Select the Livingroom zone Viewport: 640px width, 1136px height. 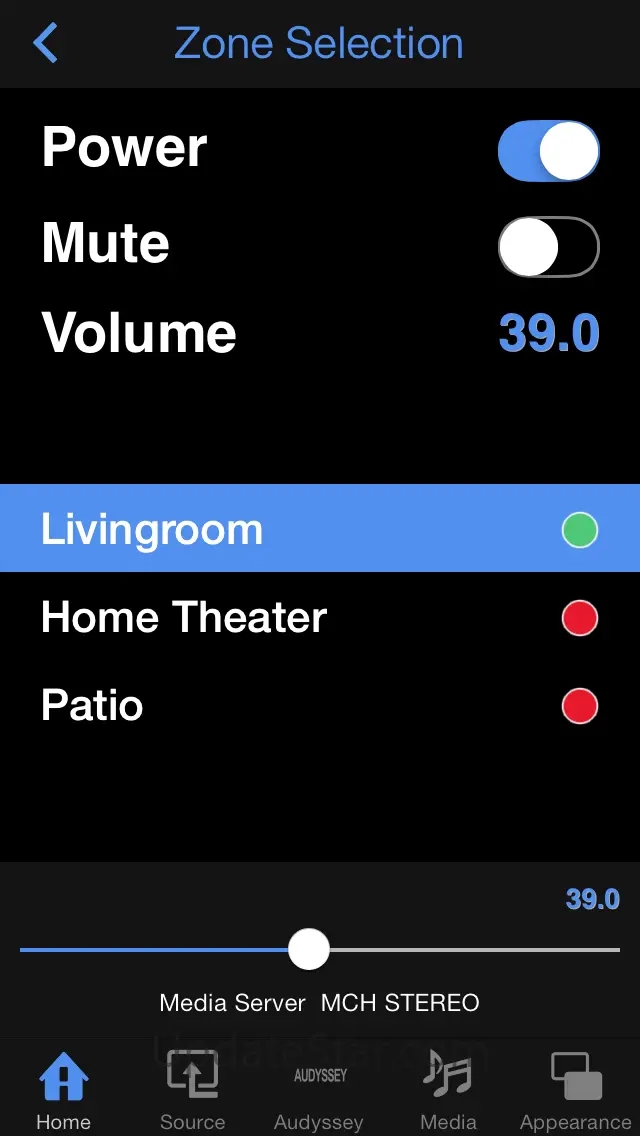(x=320, y=529)
